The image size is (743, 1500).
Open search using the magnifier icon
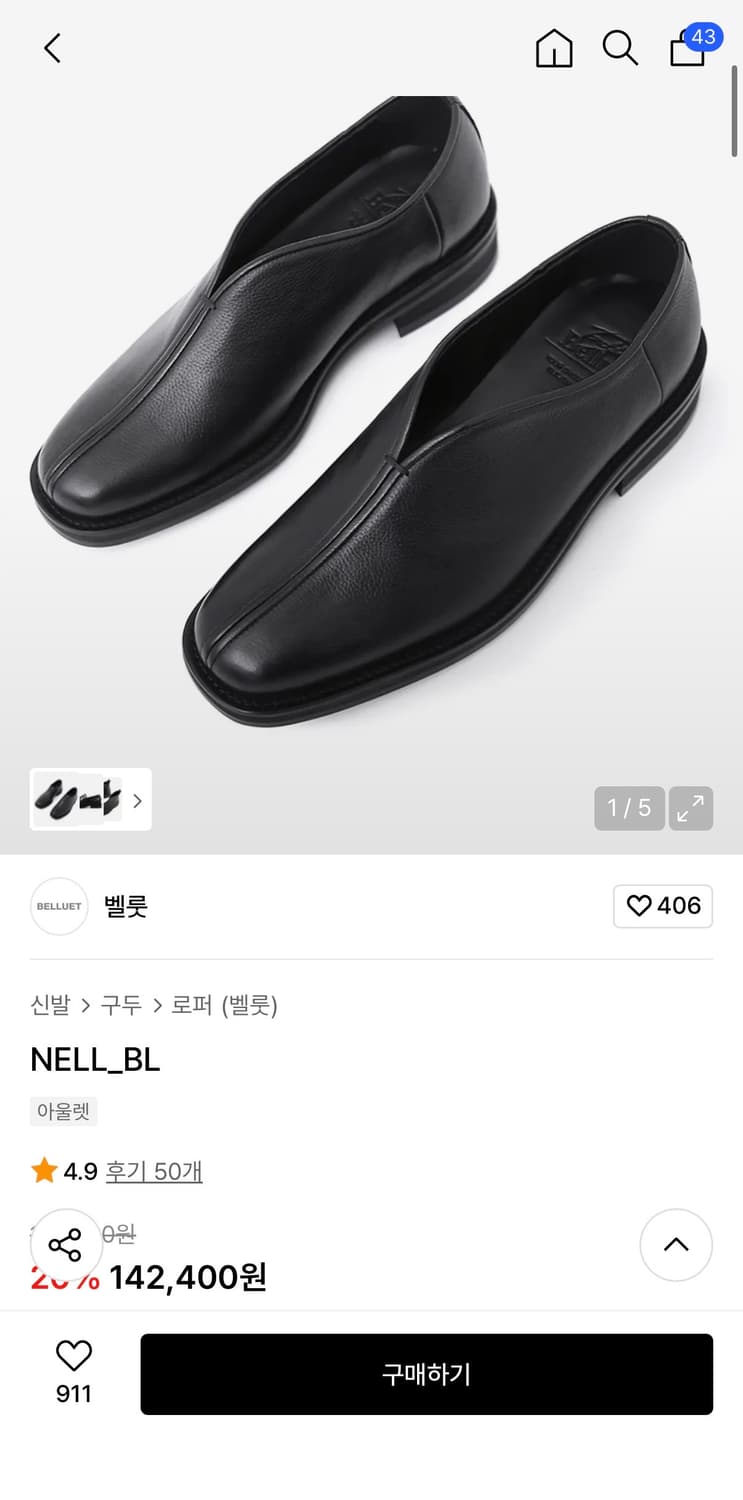pos(621,48)
